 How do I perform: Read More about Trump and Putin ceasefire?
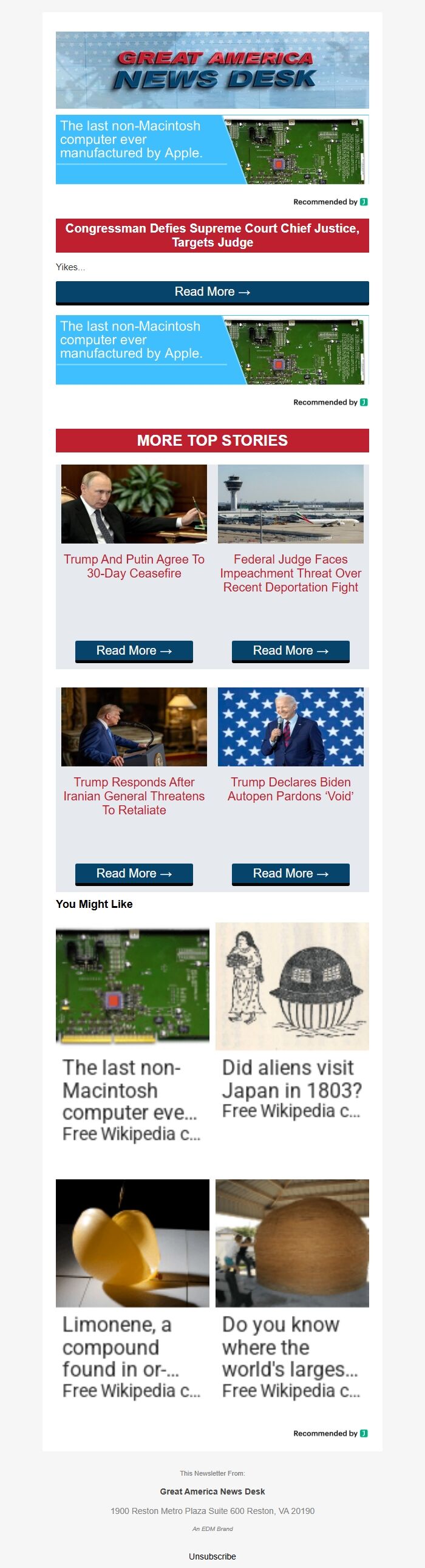tap(134, 650)
